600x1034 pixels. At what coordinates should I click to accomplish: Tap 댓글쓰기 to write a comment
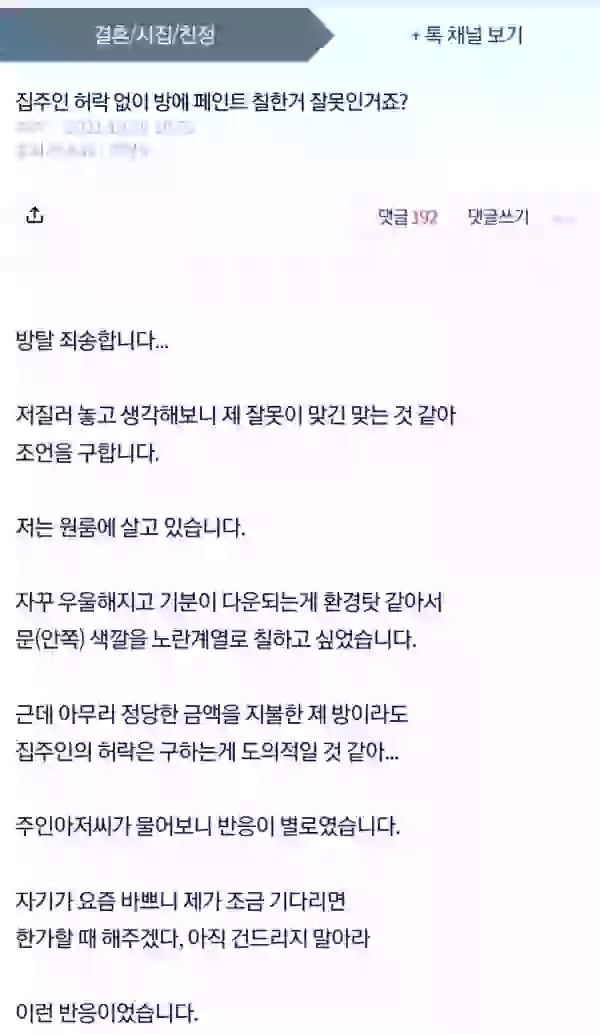point(498,217)
